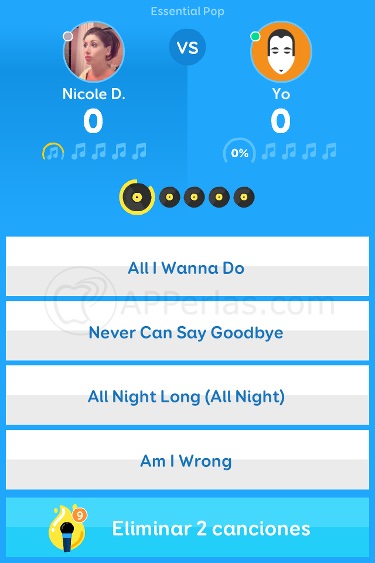Pick Am I Wrong
The image size is (375, 563).
(187, 460)
